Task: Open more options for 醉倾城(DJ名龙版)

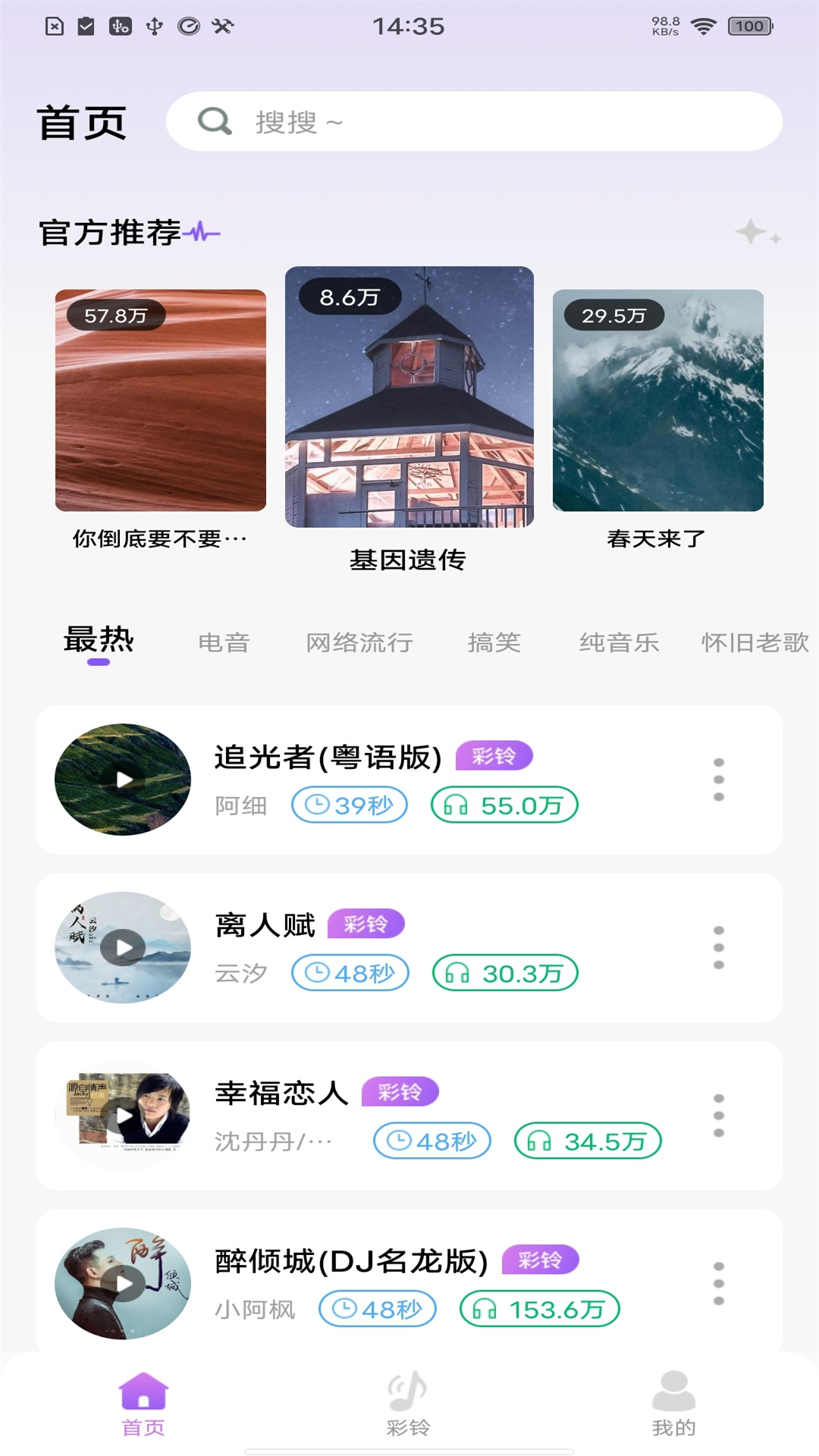Action: tap(719, 1283)
